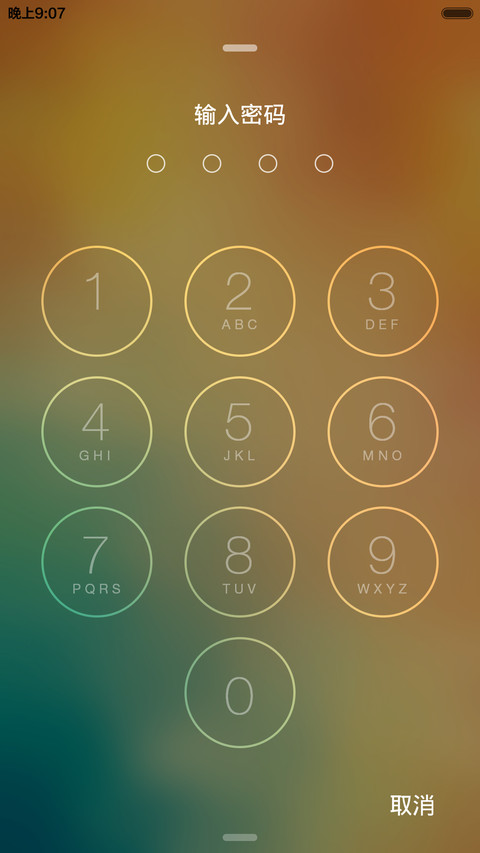Screen dimensions: 480x853
Task: Tap the 8 TUV key
Action: [240, 562]
